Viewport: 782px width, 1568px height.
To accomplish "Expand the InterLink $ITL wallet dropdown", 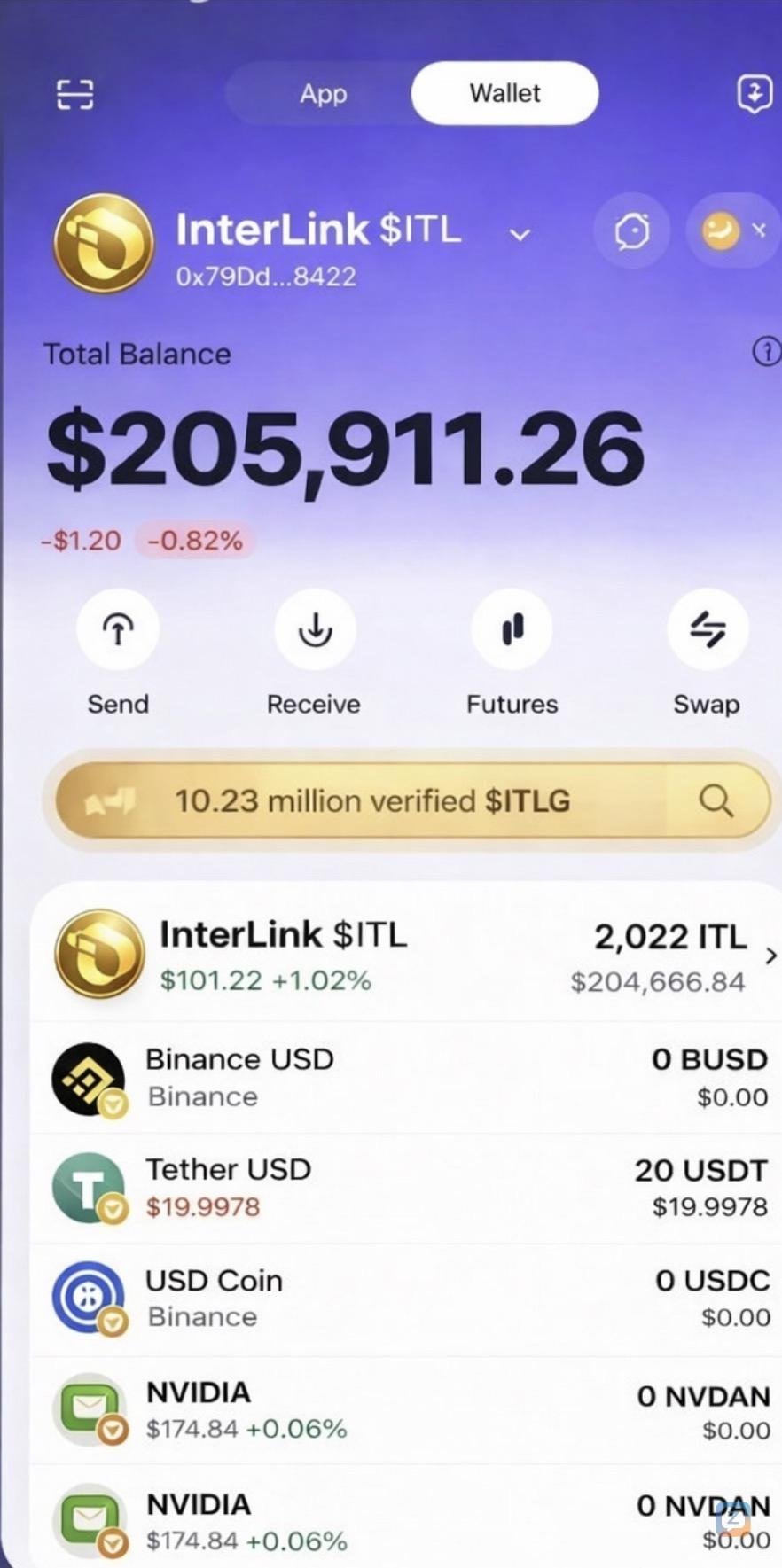I will click(520, 234).
